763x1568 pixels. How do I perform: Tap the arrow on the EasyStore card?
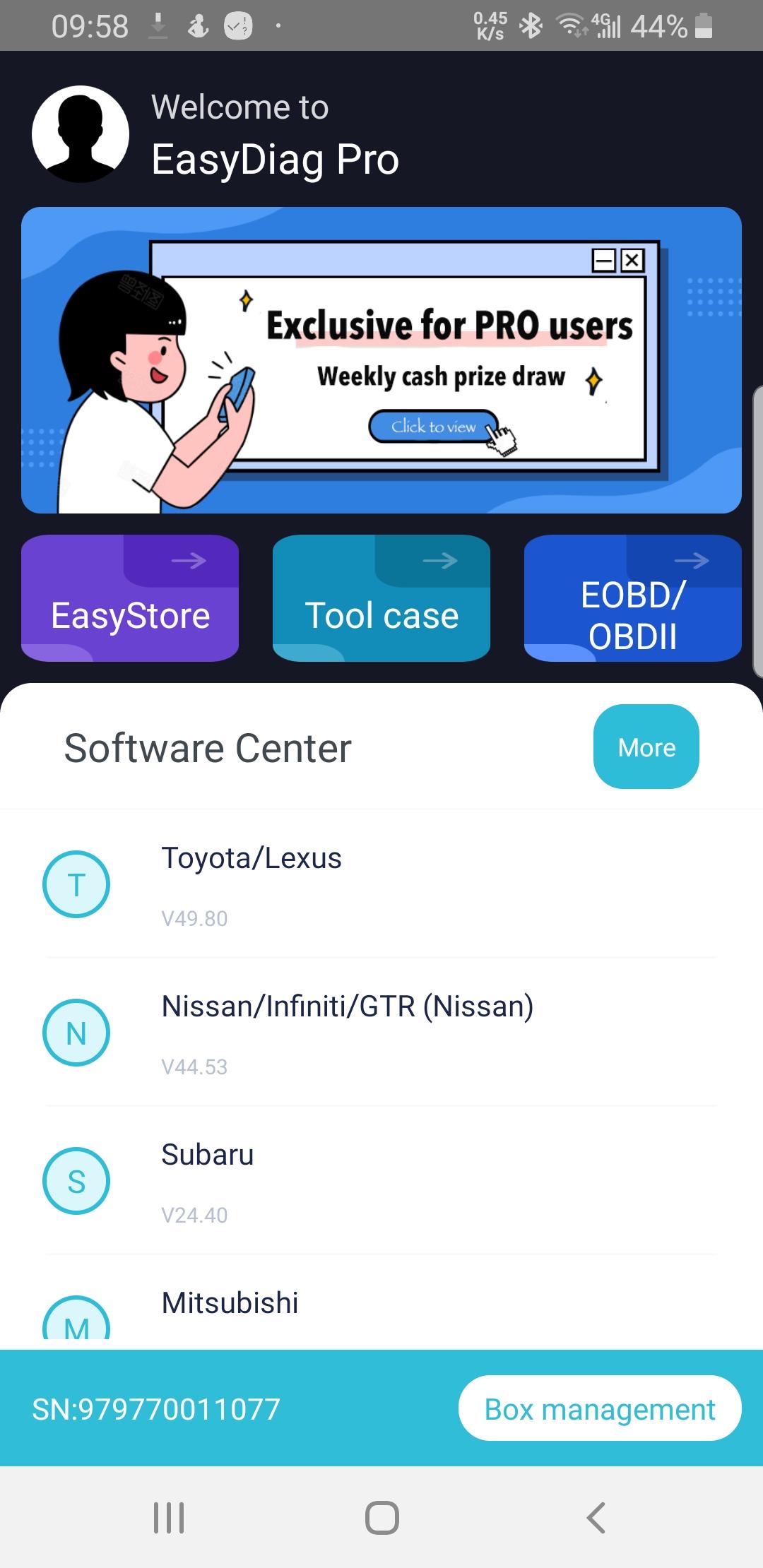point(189,562)
